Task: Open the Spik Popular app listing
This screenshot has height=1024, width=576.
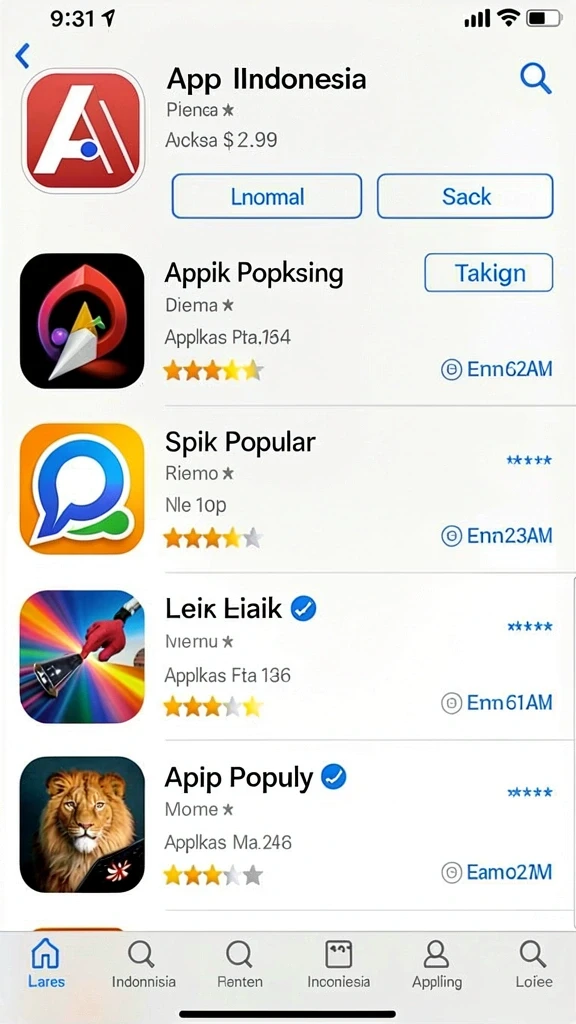Action: point(288,488)
